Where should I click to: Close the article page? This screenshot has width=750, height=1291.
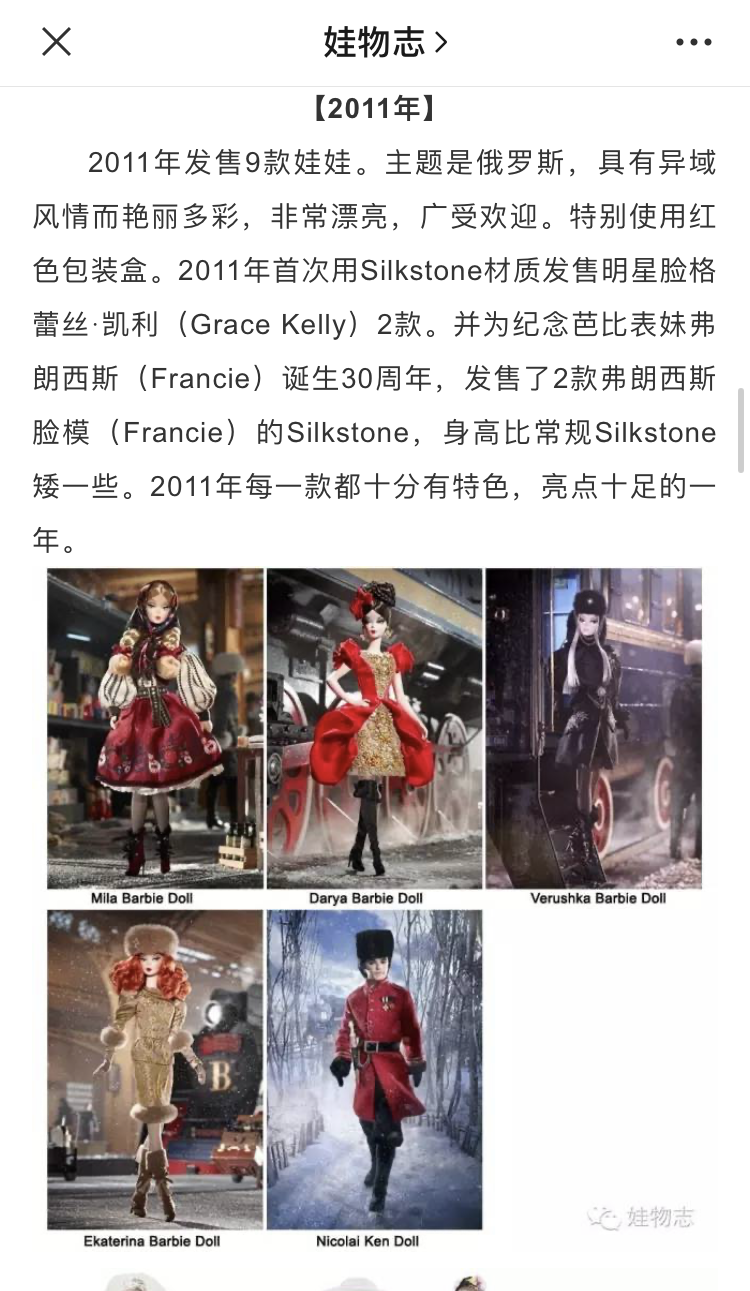(56, 42)
